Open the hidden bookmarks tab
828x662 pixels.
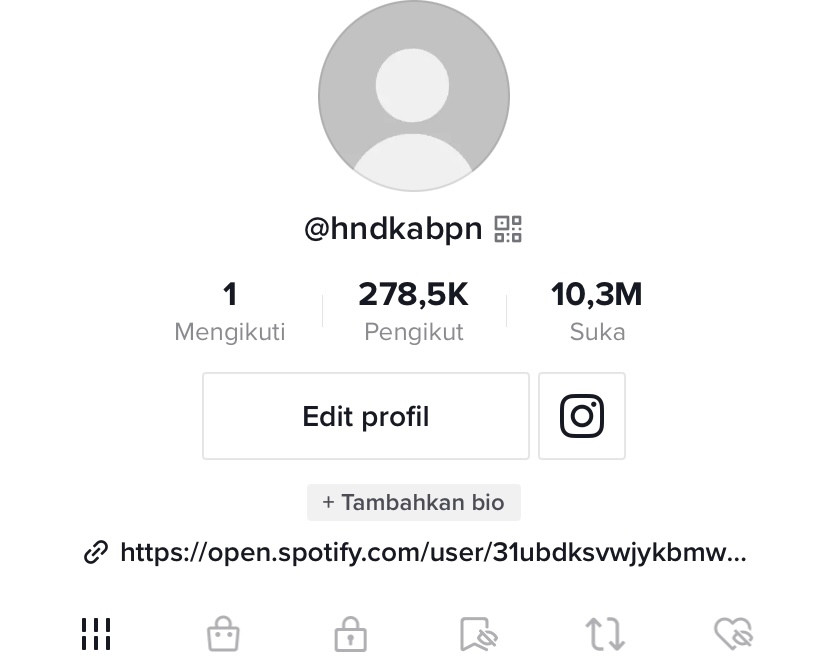click(x=478, y=633)
